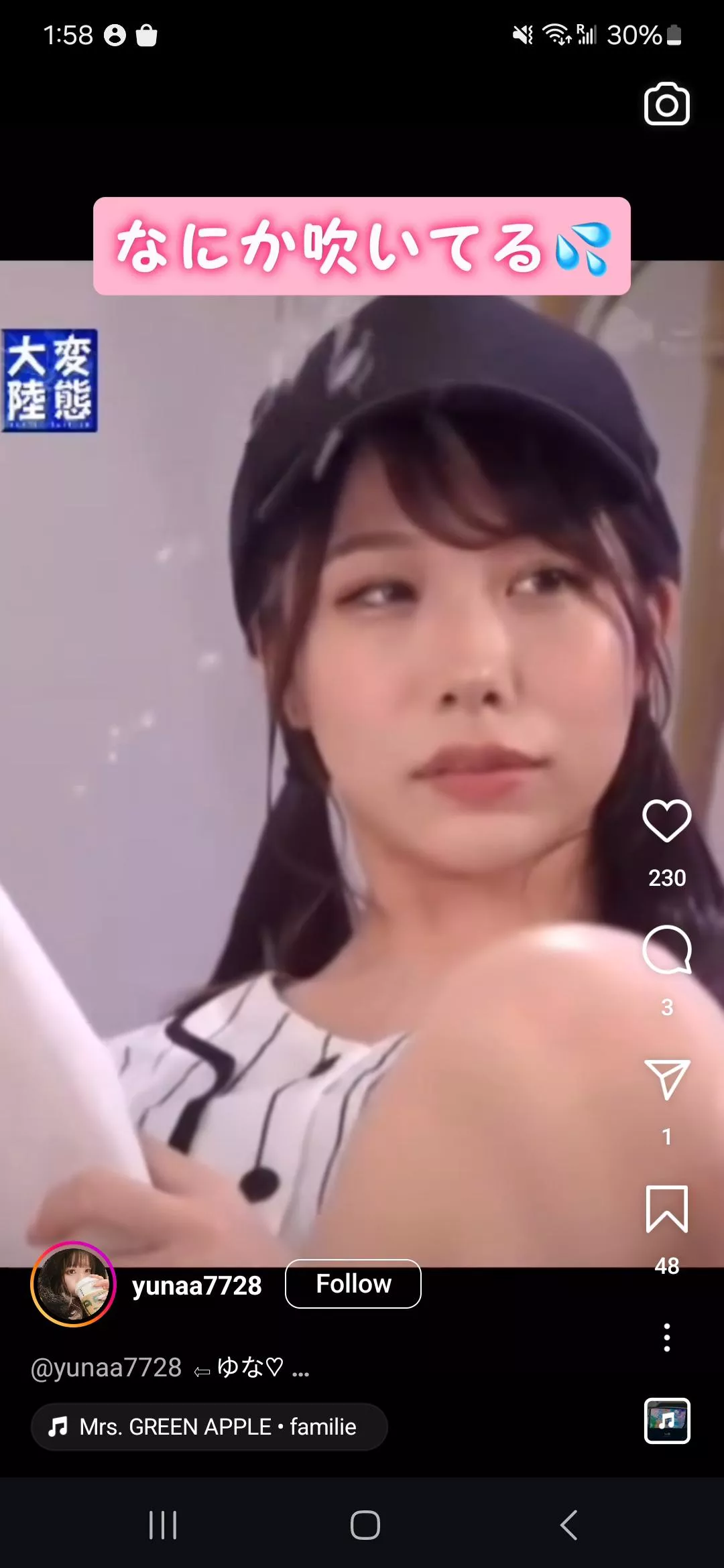
Task: Open the Mrs. GREEN APPLE familie audio
Action: [x=209, y=1427]
